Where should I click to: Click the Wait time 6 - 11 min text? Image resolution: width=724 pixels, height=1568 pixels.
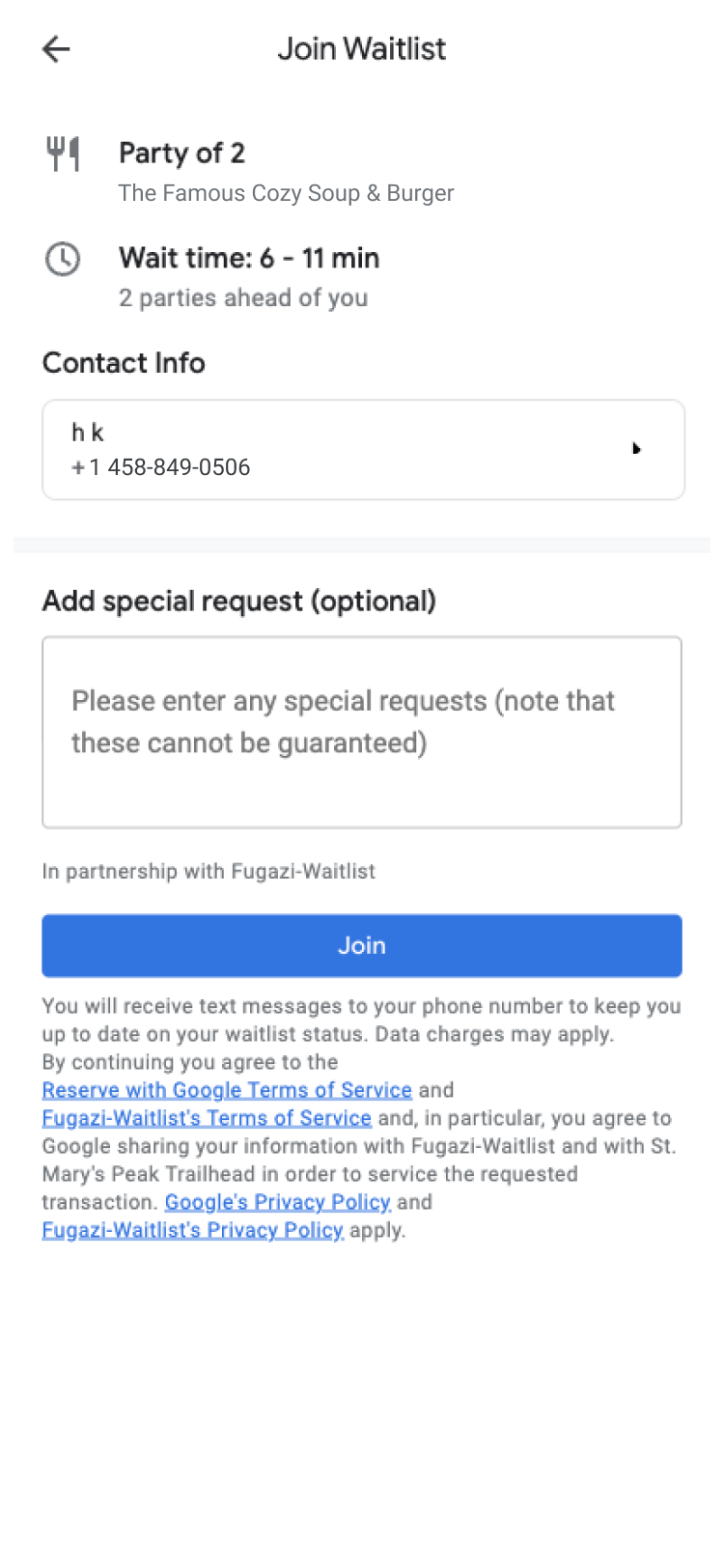click(x=248, y=258)
